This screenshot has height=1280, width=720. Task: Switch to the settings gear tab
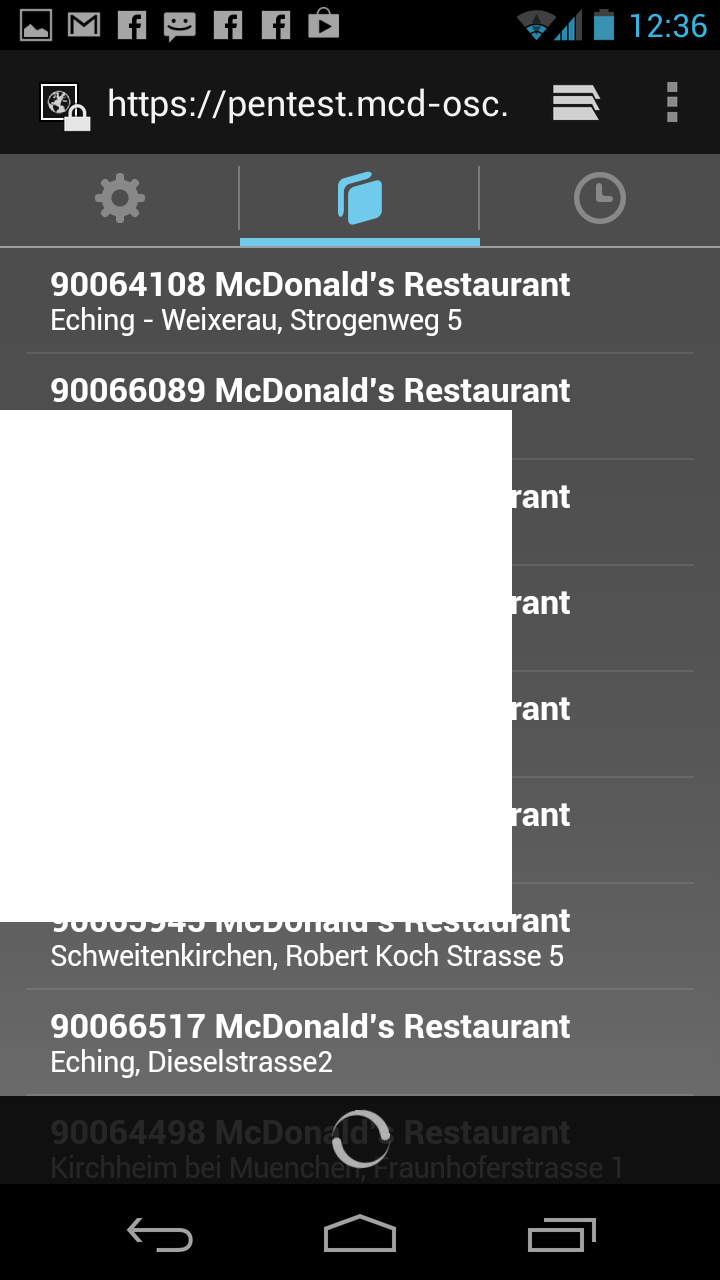[x=120, y=199]
